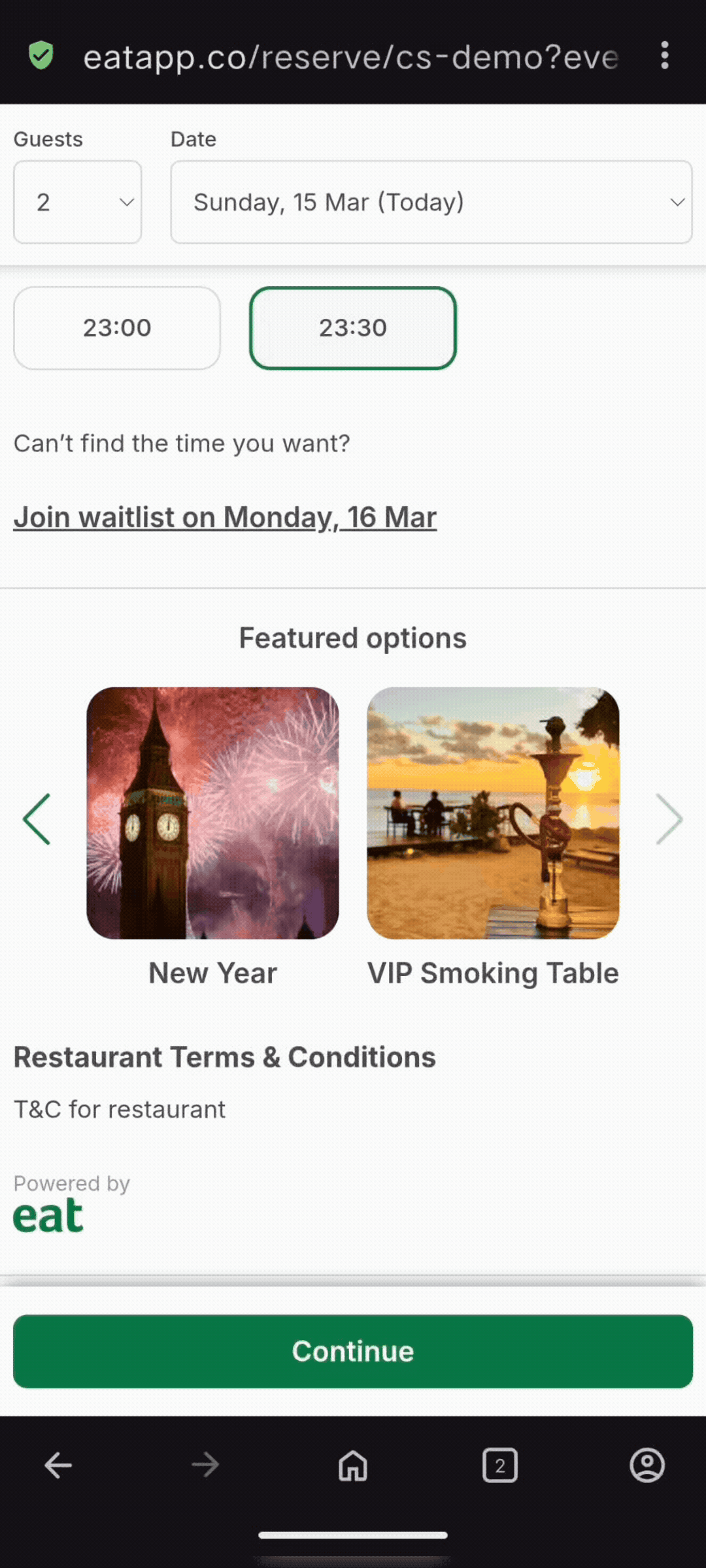Tap the site security shield icon
This screenshot has width=706, height=1568.
(x=41, y=56)
